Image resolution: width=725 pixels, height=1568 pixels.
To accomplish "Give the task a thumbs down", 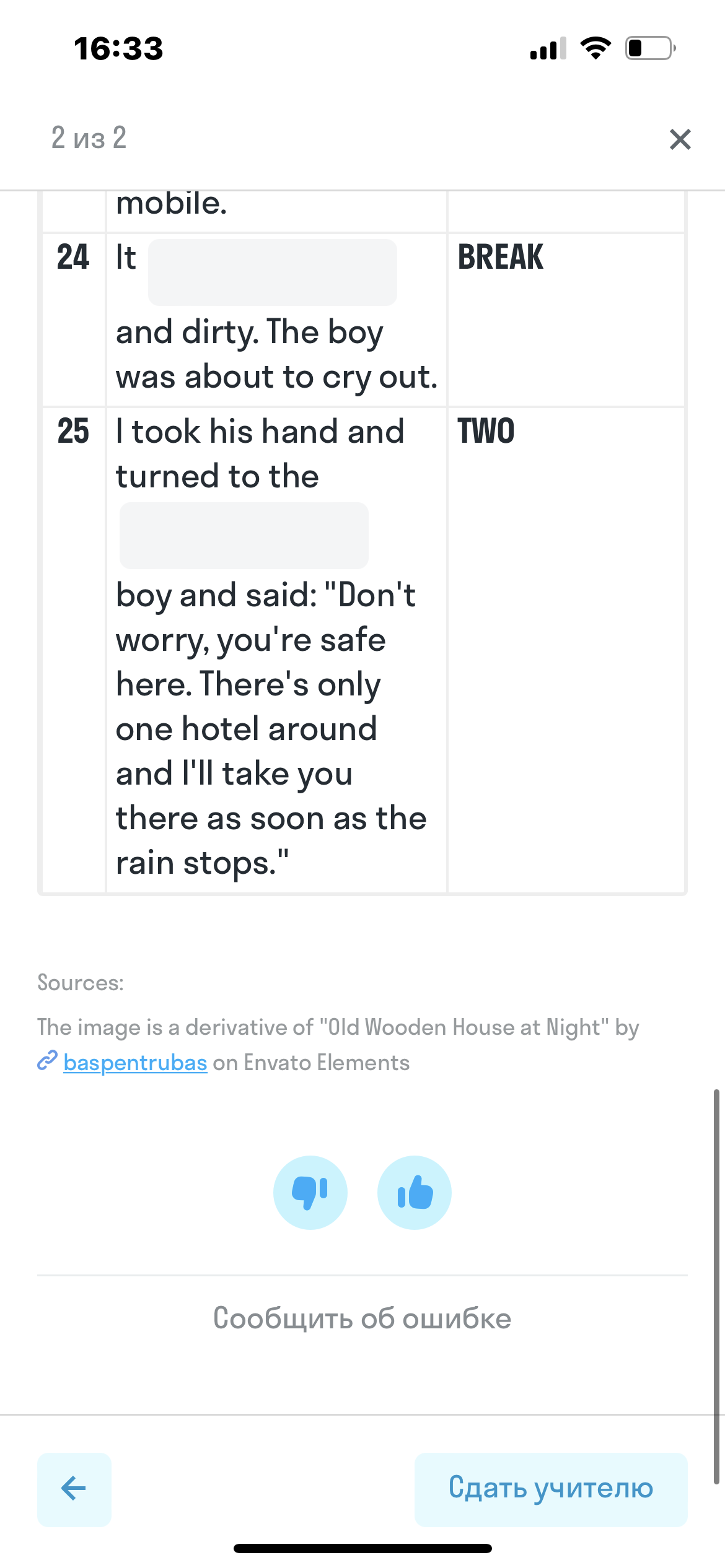I will tap(310, 1193).
